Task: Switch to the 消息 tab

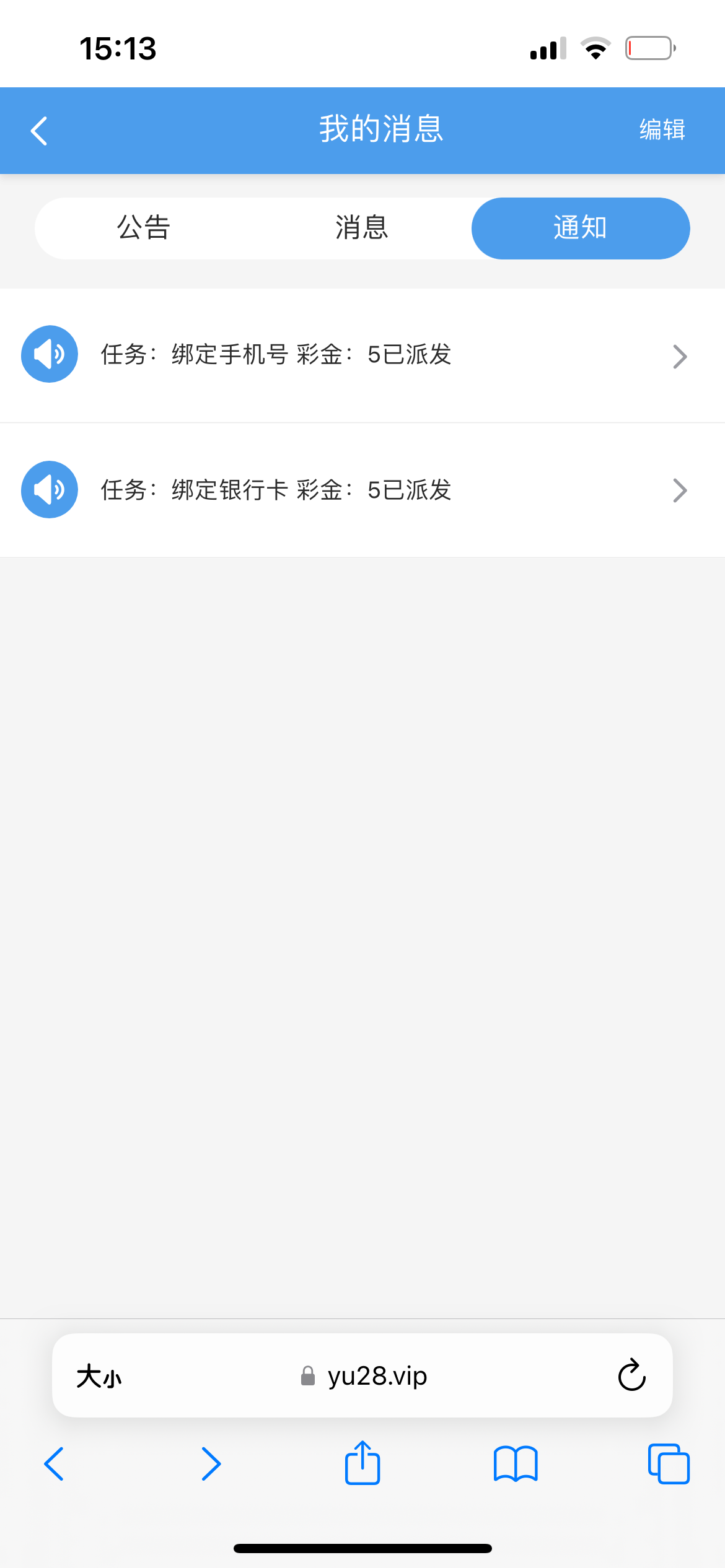Action: click(x=362, y=228)
